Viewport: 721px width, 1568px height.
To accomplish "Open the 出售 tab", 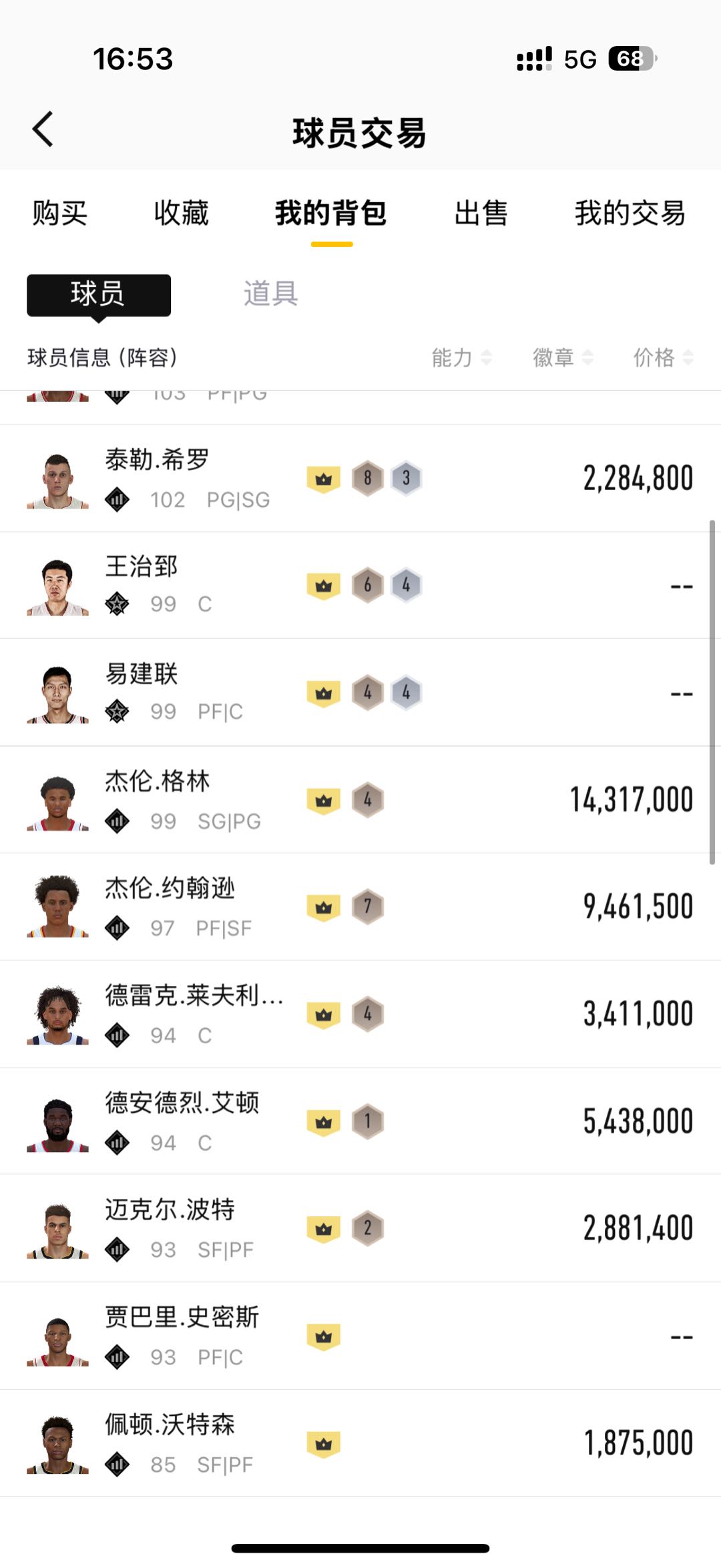I will 481,214.
